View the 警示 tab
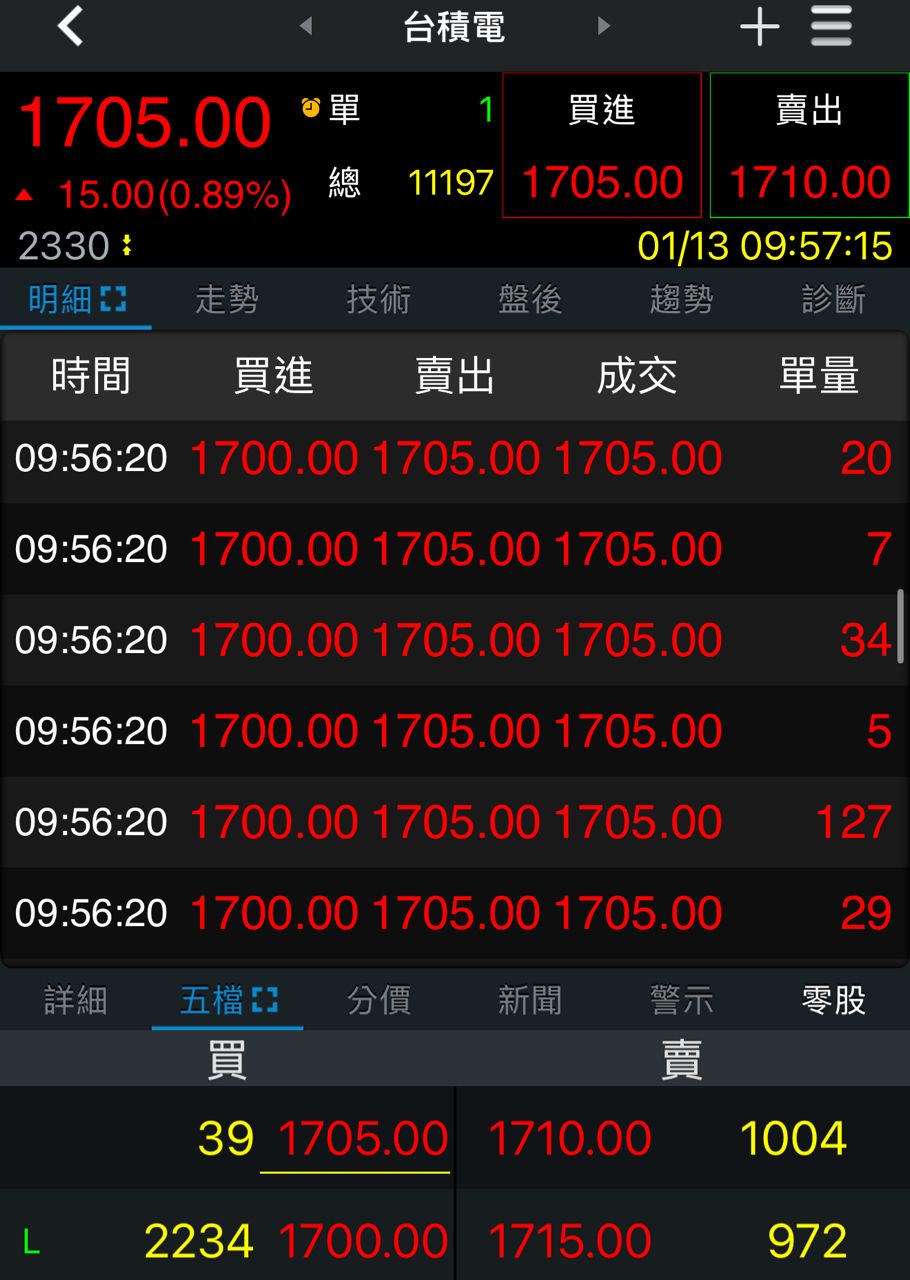910x1280 pixels. coord(682,1000)
